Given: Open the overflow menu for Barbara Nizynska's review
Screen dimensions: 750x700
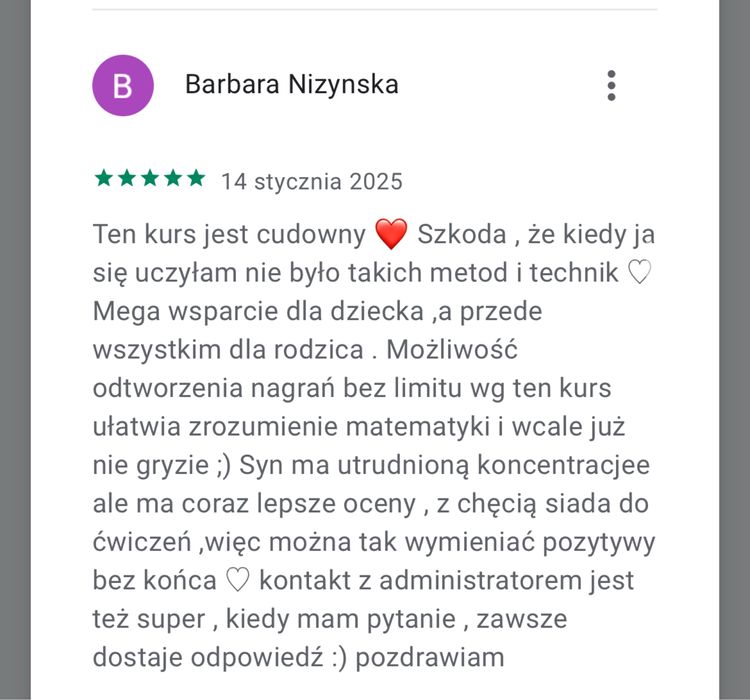Looking at the screenshot, I should pyautogui.click(x=611, y=86).
